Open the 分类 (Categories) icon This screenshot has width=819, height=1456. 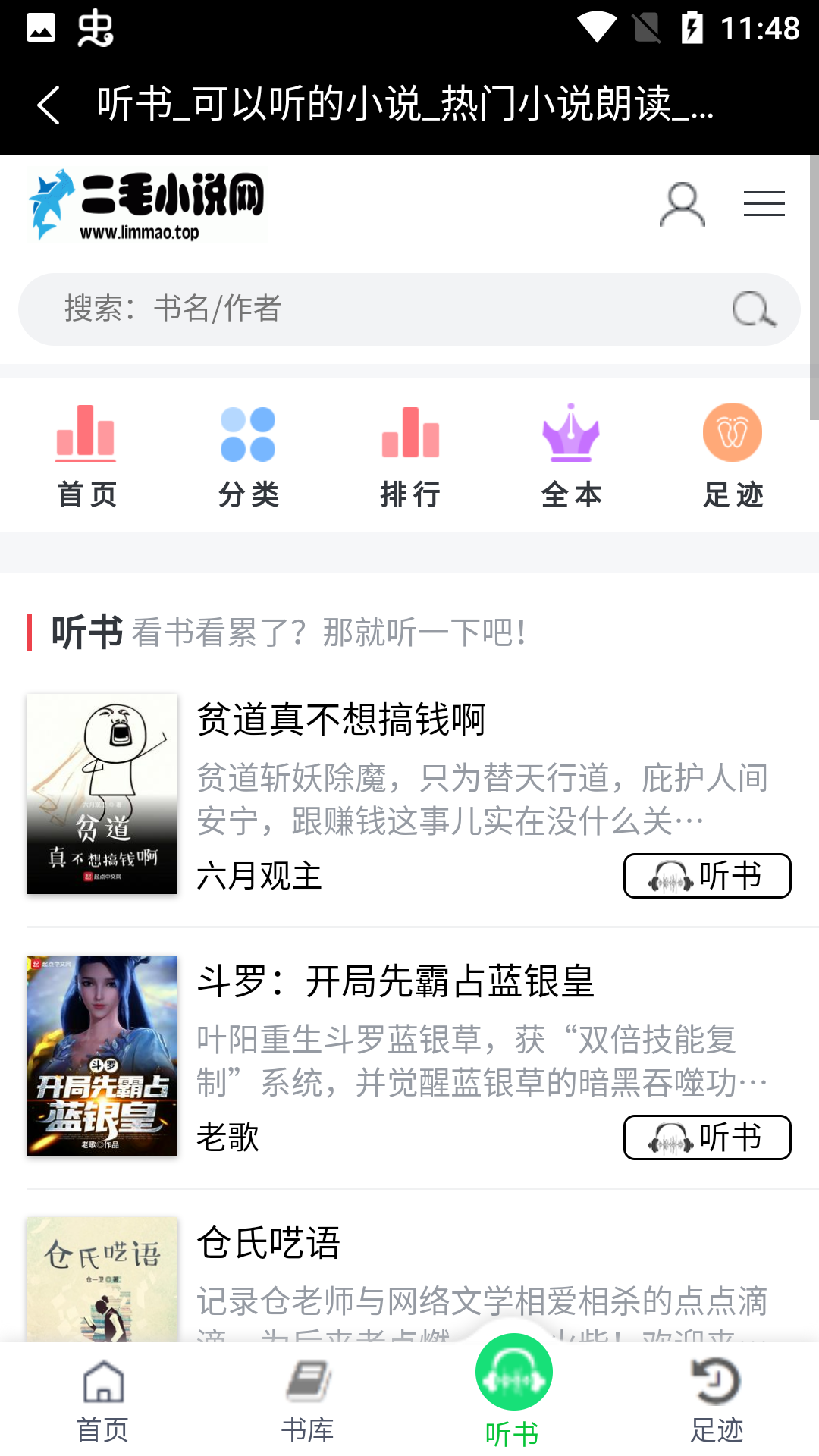pos(246,432)
